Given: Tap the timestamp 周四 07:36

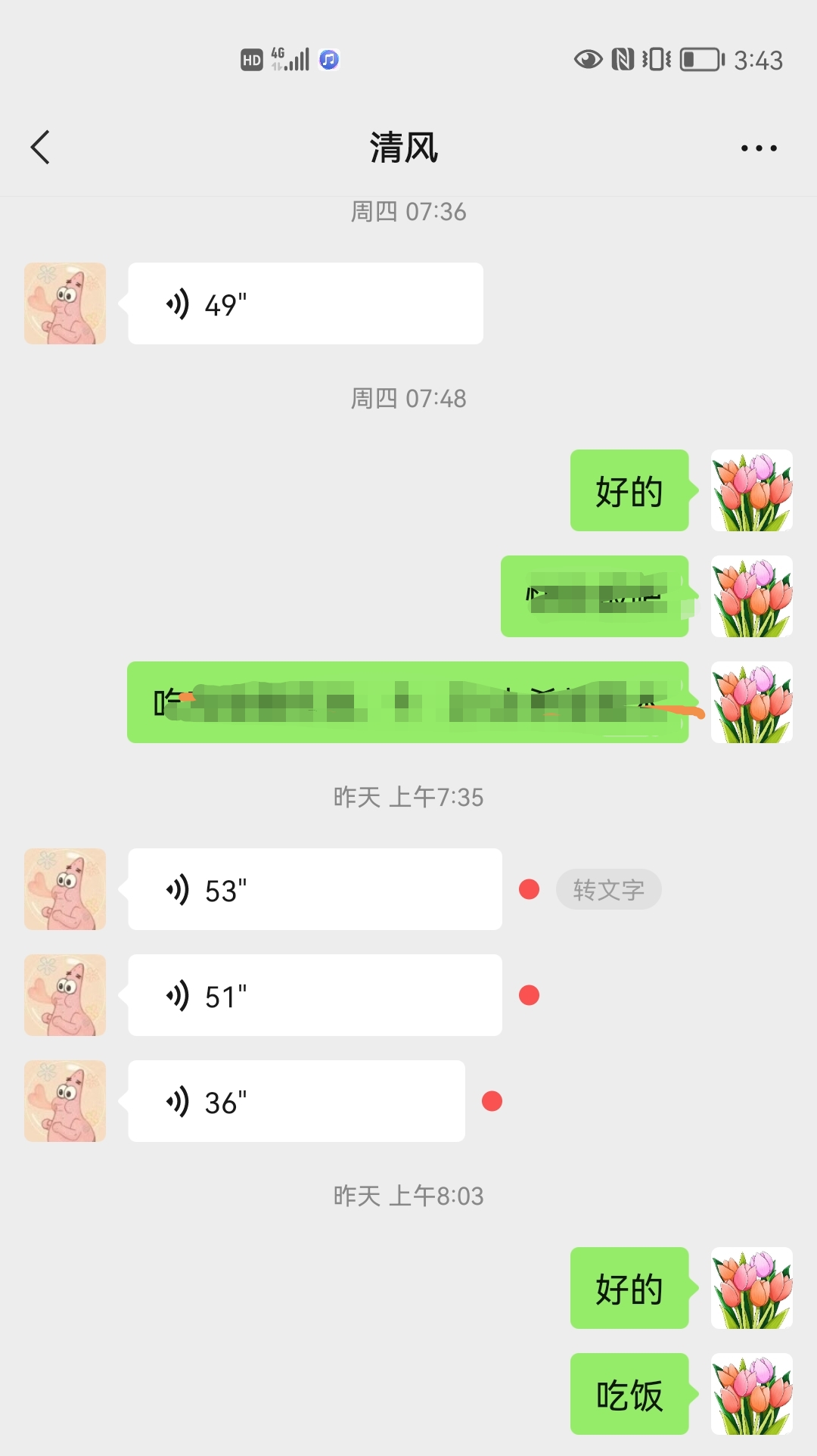Looking at the screenshot, I should tap(407, 212).
